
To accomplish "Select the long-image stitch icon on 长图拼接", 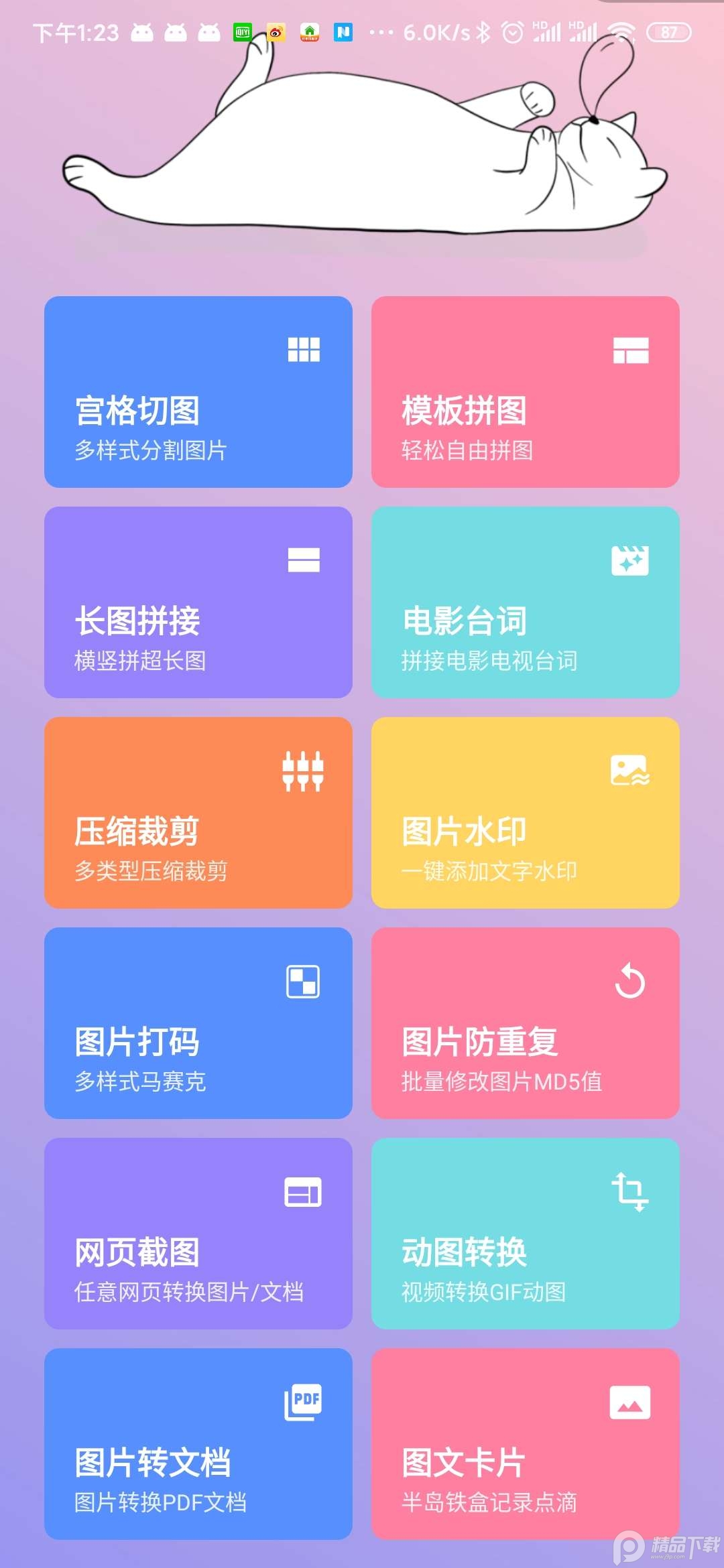I will click(x=305, y=562).
